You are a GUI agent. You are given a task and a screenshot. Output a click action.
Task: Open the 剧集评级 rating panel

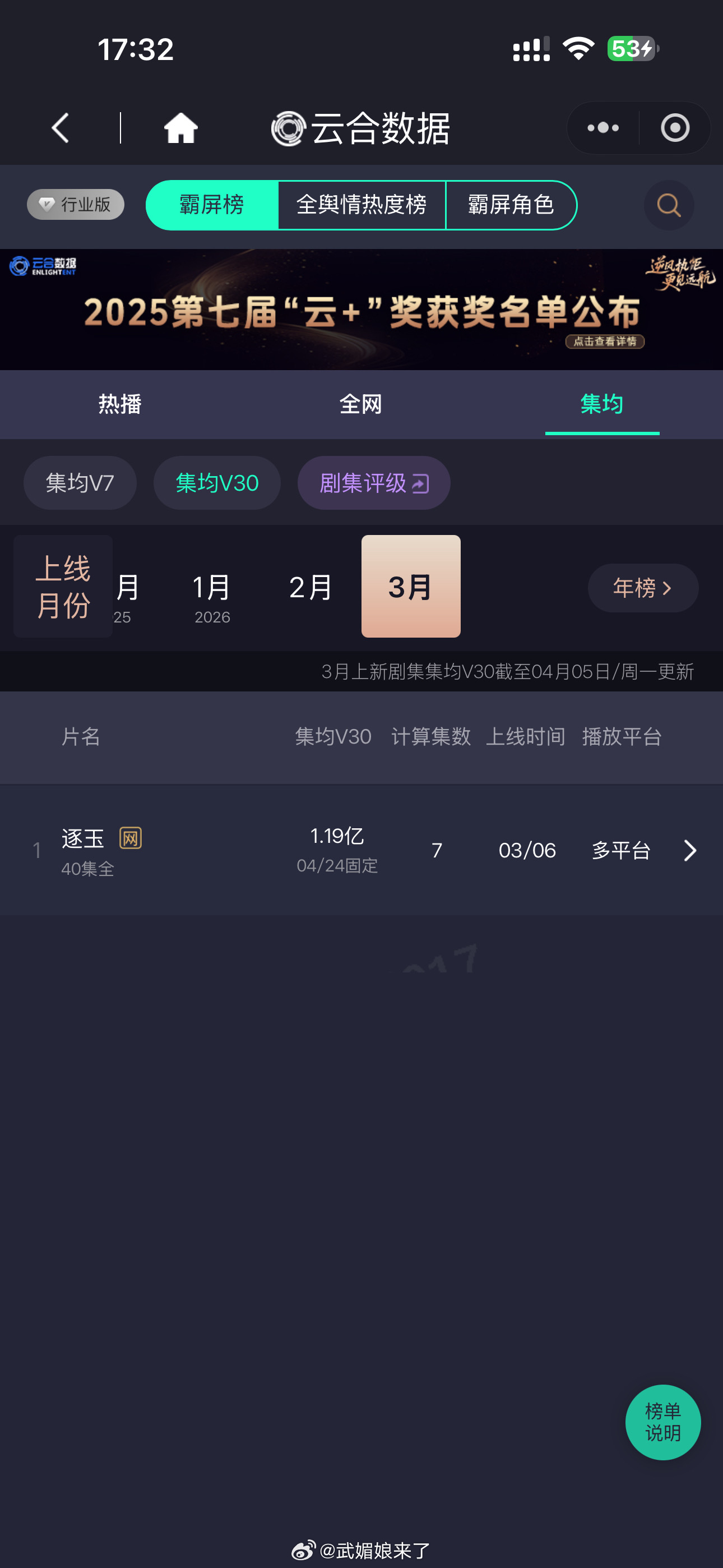pos(373,482)
